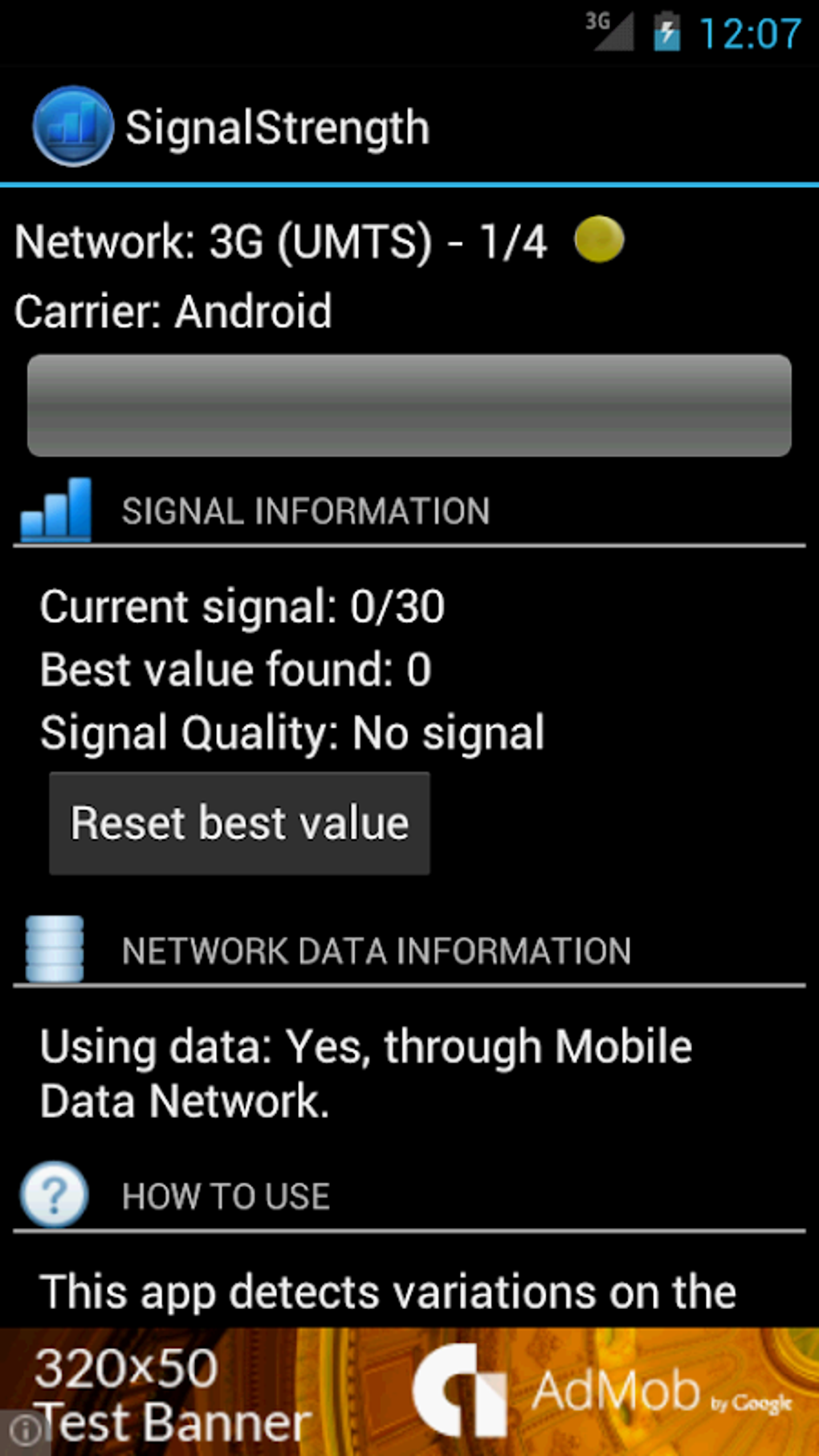Tap the Signal Quality No signal text to refresh
This screenshot has height=1456, width=819.
tap(291, 732)
